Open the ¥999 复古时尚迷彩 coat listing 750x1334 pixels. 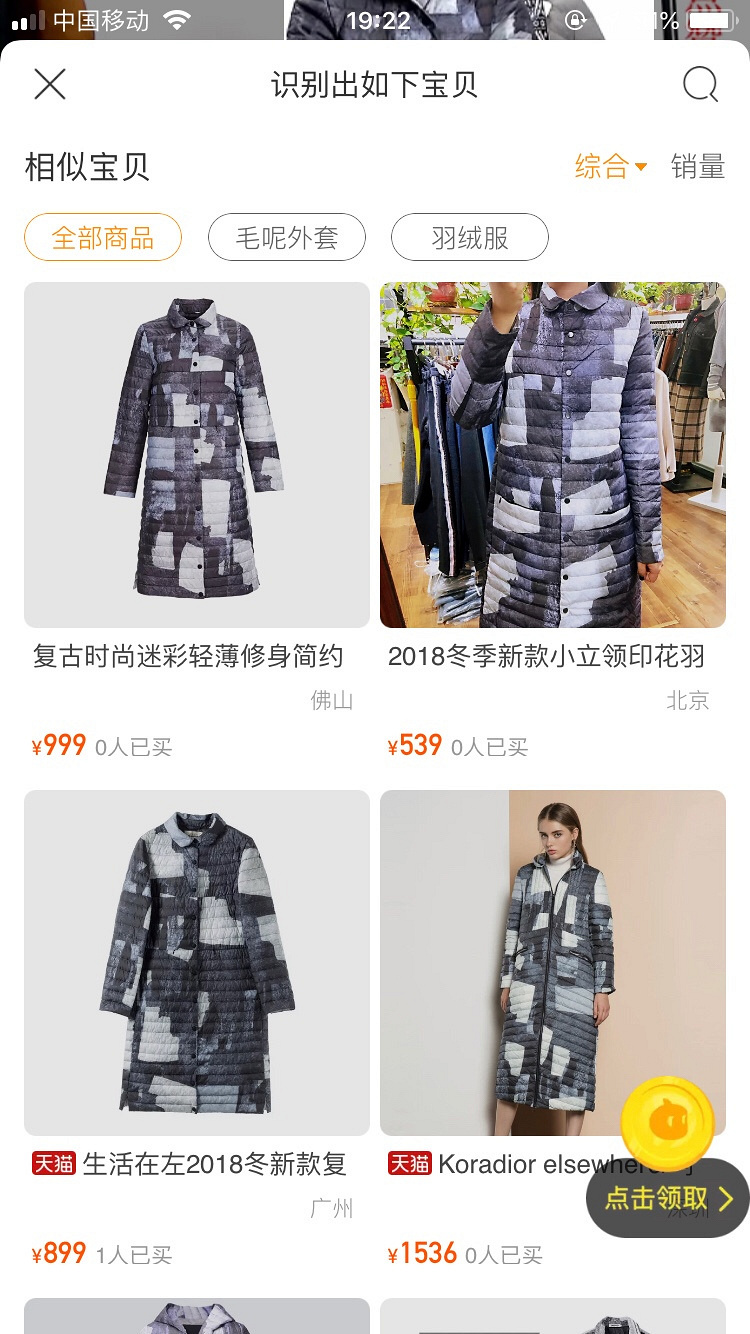(x=197, y=455)
